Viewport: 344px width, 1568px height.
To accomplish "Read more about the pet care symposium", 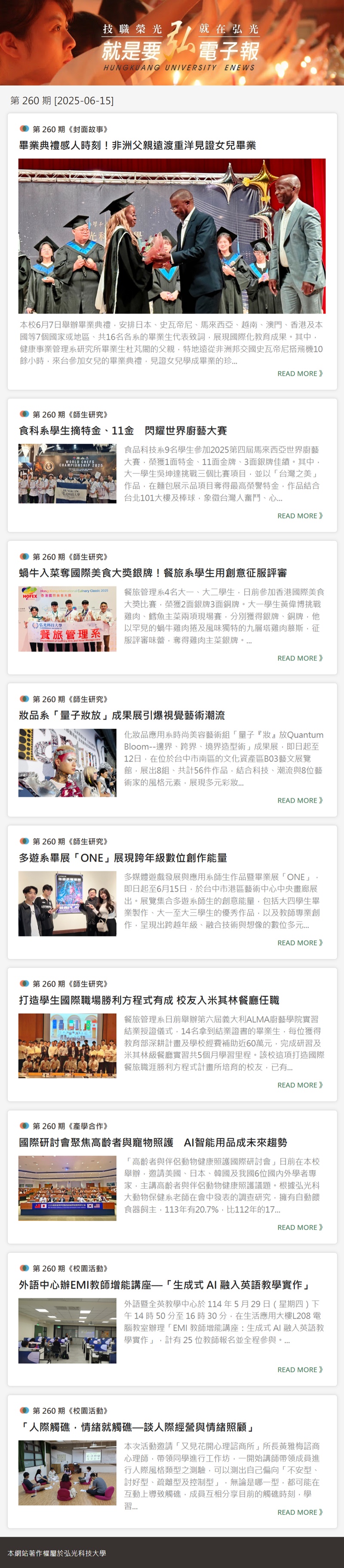I will (x=300, y=1227).
